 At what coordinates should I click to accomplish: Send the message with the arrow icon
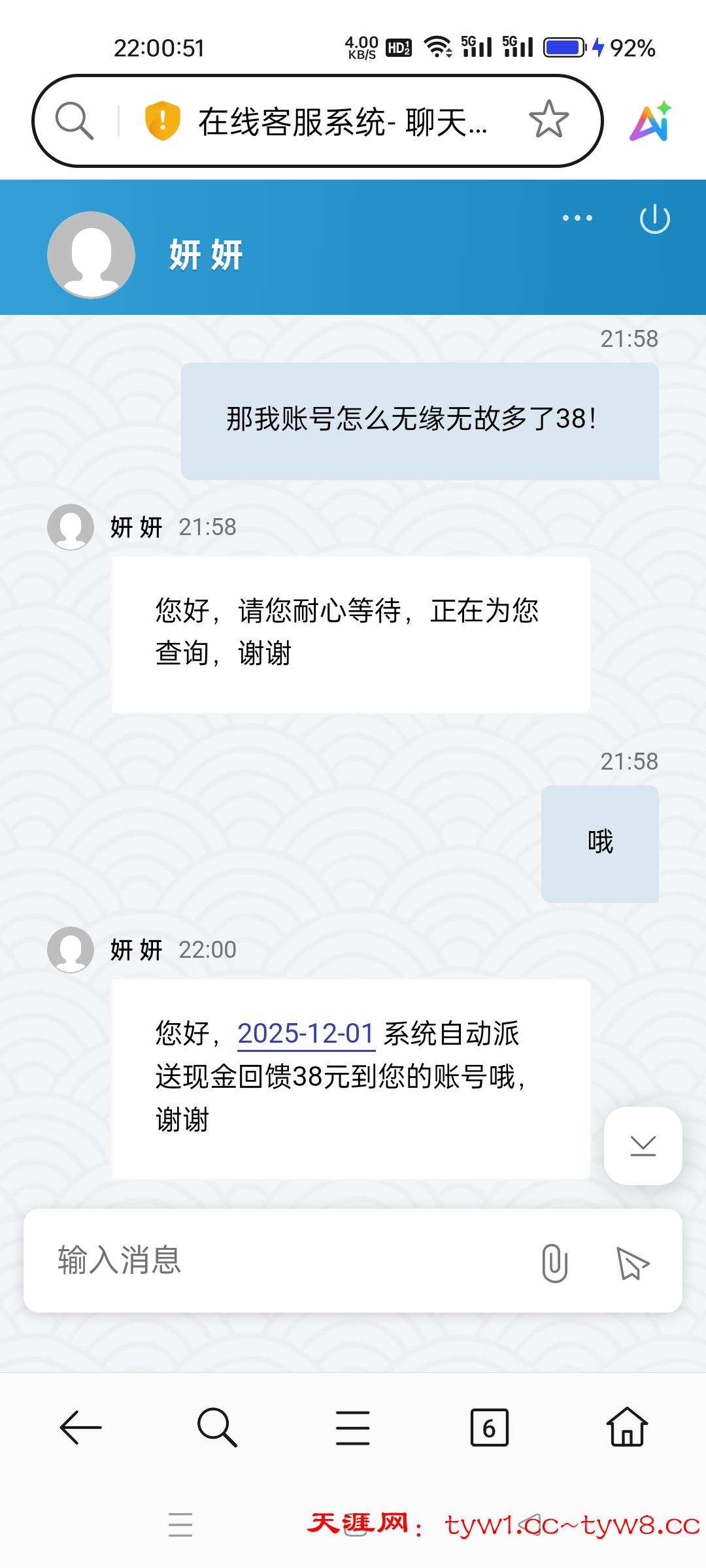pos(632,1262)
